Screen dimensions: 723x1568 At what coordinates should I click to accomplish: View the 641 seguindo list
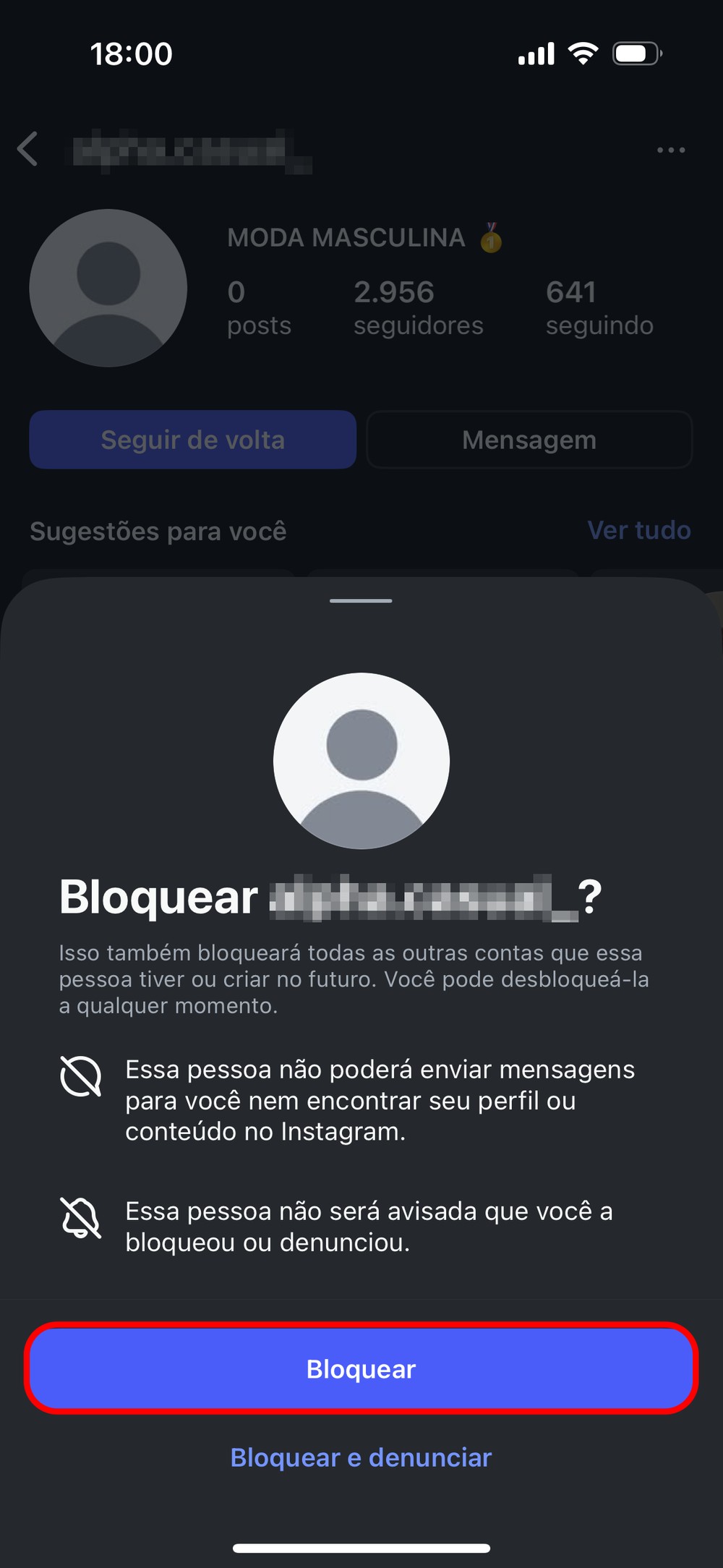[x=599, y=308]
